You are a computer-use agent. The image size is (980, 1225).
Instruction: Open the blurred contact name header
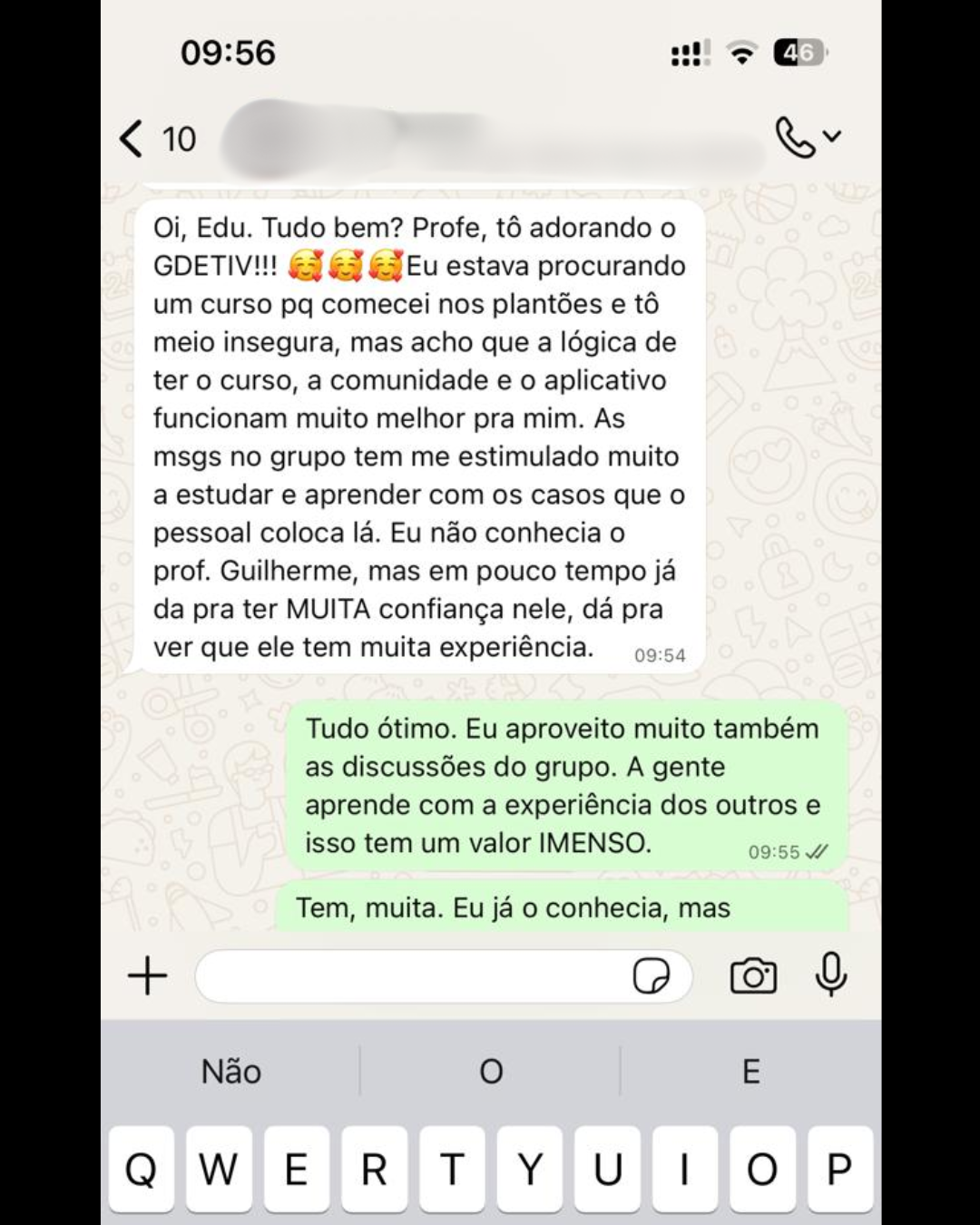(x=490, y=139)
